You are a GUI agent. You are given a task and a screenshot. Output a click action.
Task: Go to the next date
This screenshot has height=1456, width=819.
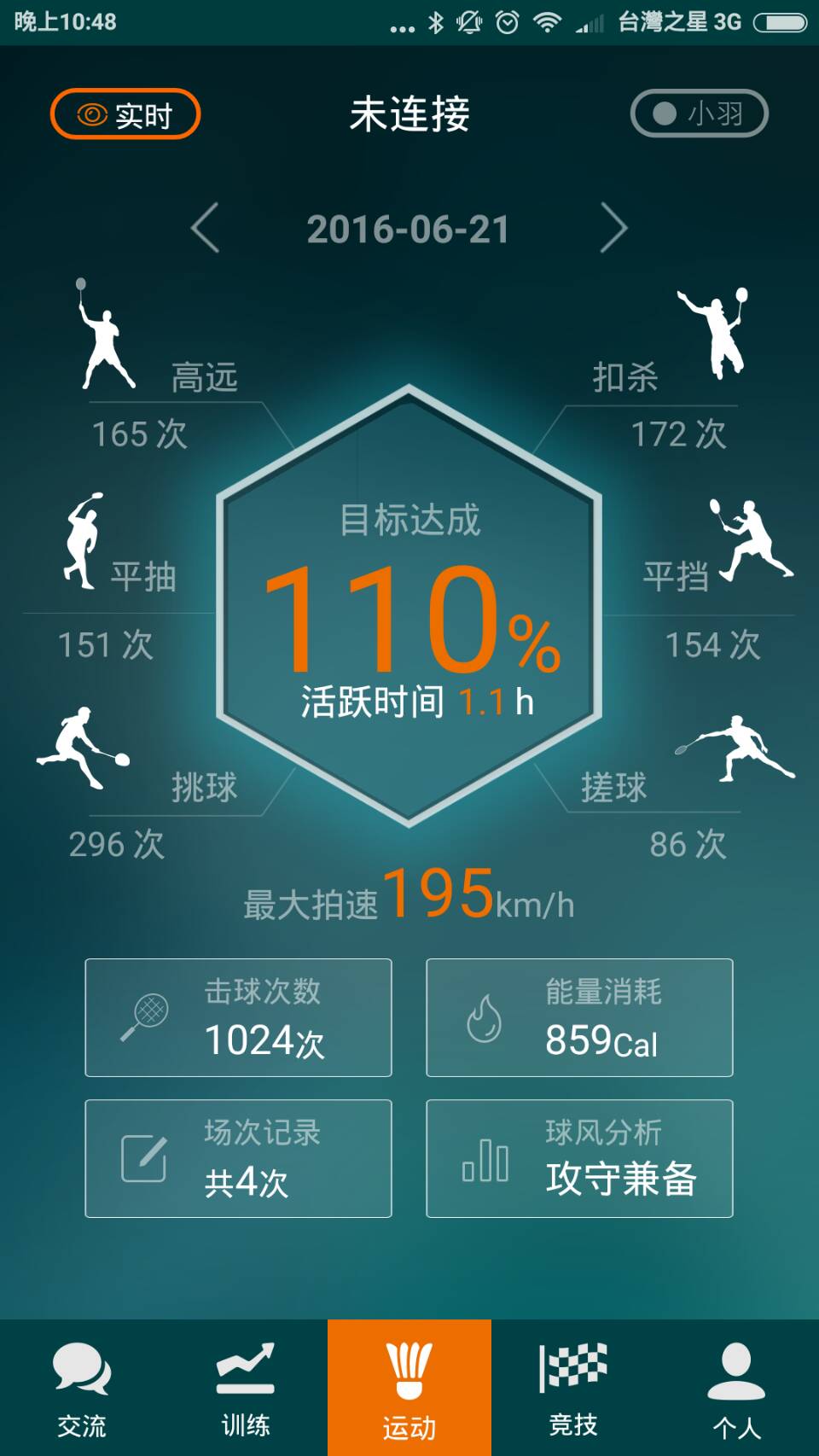coord(613,228)
